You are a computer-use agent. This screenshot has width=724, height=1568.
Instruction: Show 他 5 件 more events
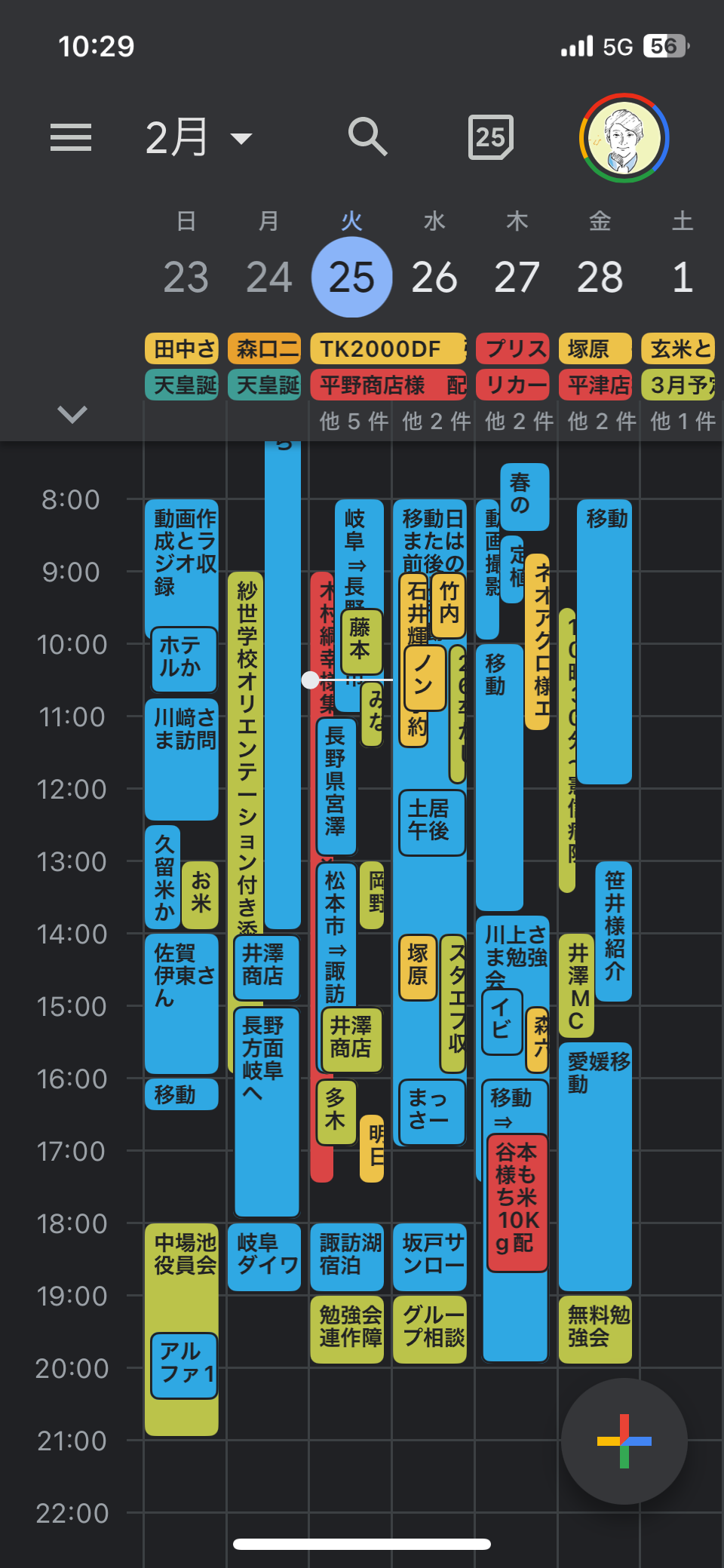tap(354, 421)
